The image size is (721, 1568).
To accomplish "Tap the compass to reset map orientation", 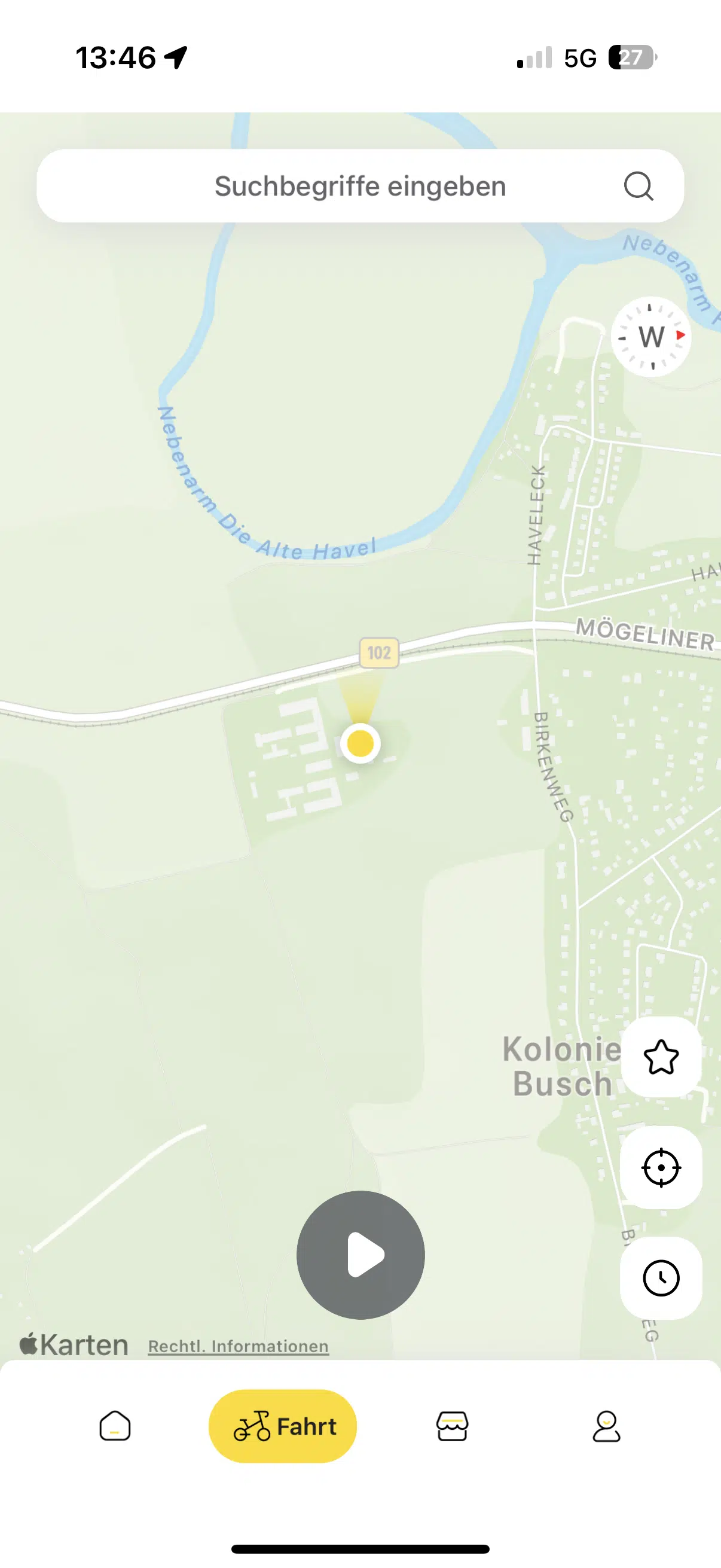I will [x=650, y=337].
